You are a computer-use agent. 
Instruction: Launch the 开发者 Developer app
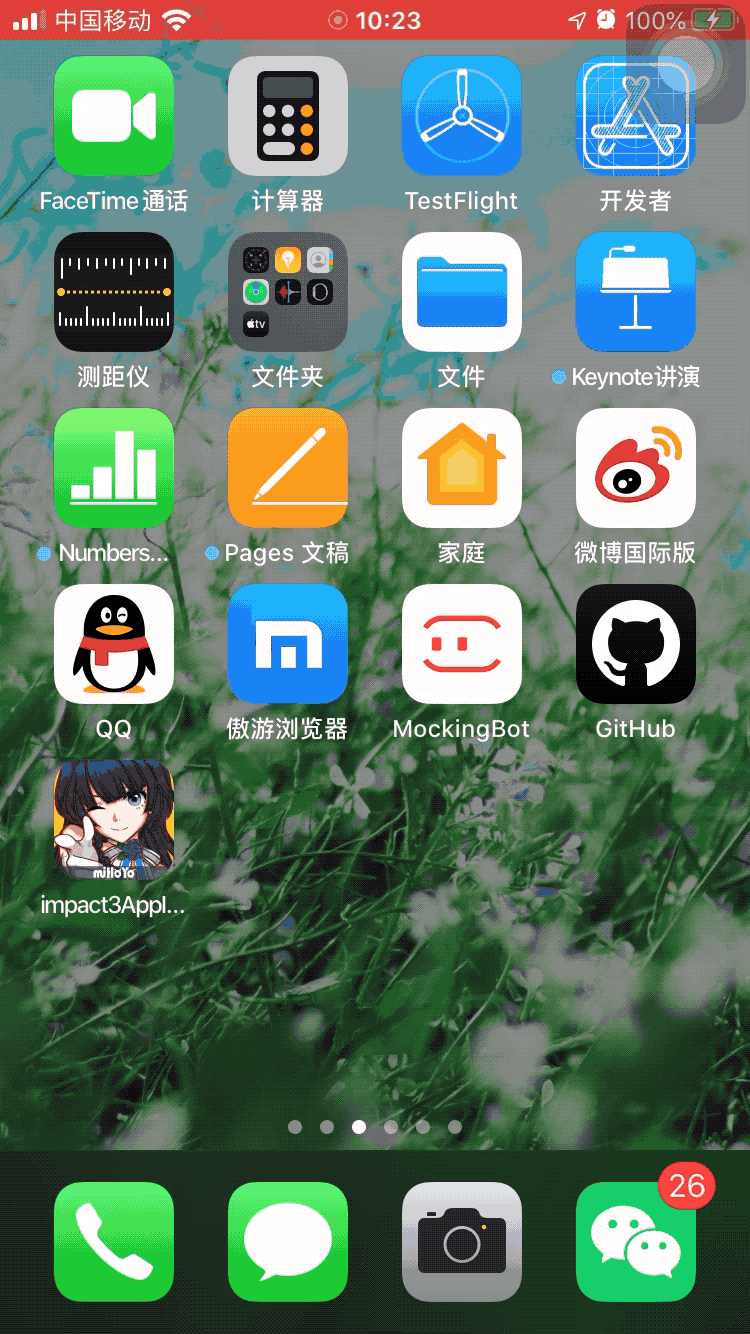point(635,116)
